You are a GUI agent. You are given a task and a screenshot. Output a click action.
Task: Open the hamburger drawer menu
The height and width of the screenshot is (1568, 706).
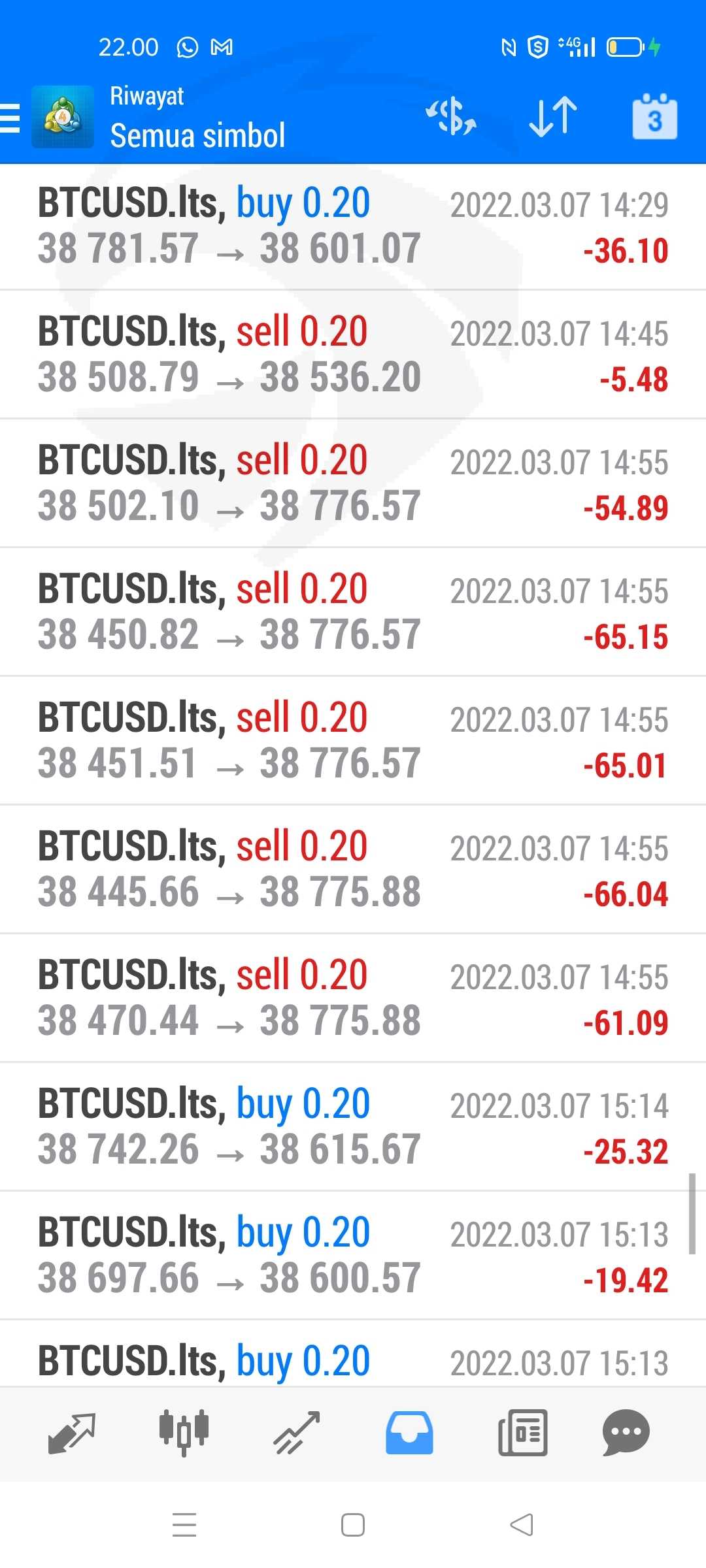coord(10,118)
